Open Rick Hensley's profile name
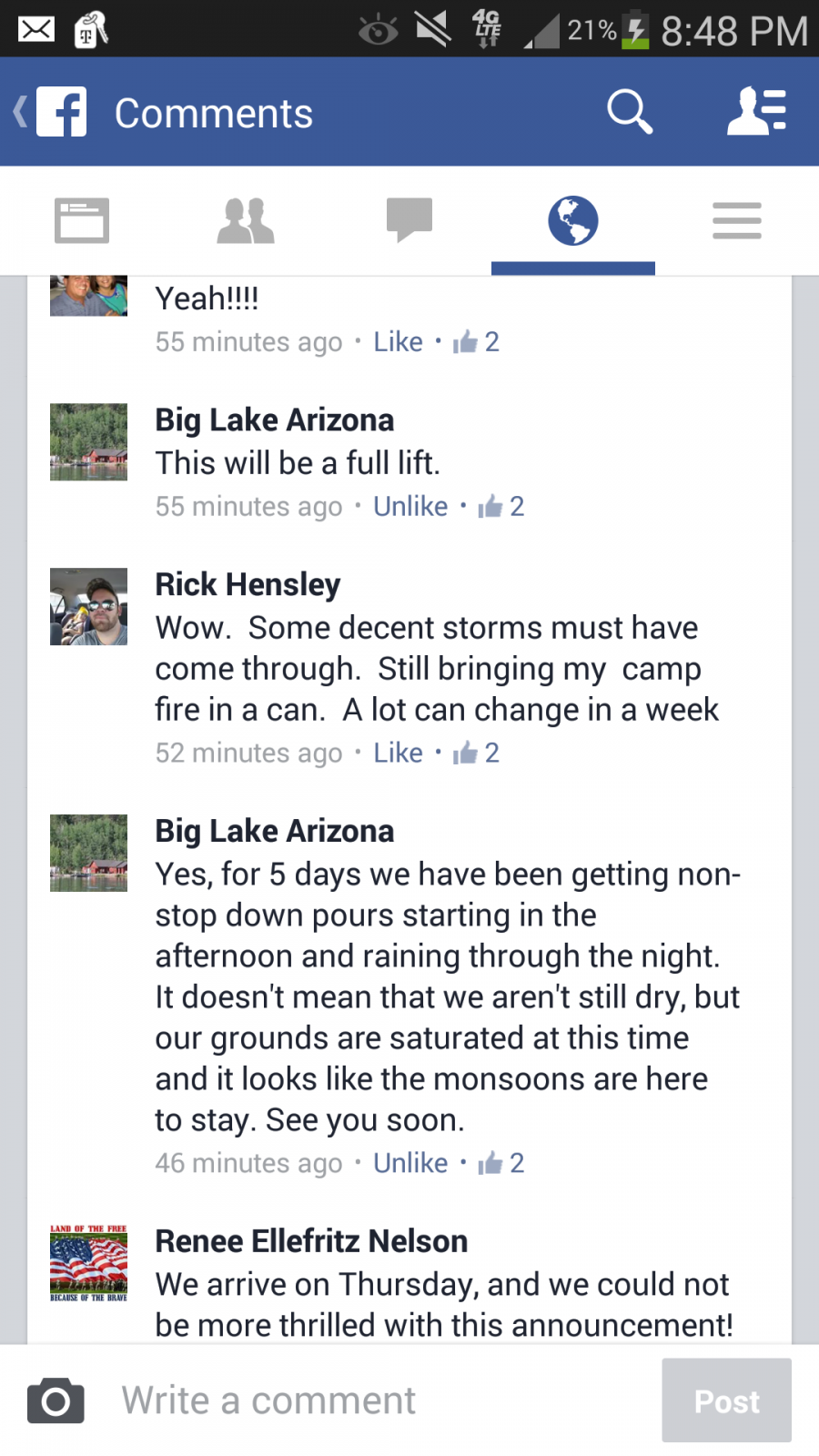Image resolution: width=819 pixels, height=1456 pixels. (248, 584)
